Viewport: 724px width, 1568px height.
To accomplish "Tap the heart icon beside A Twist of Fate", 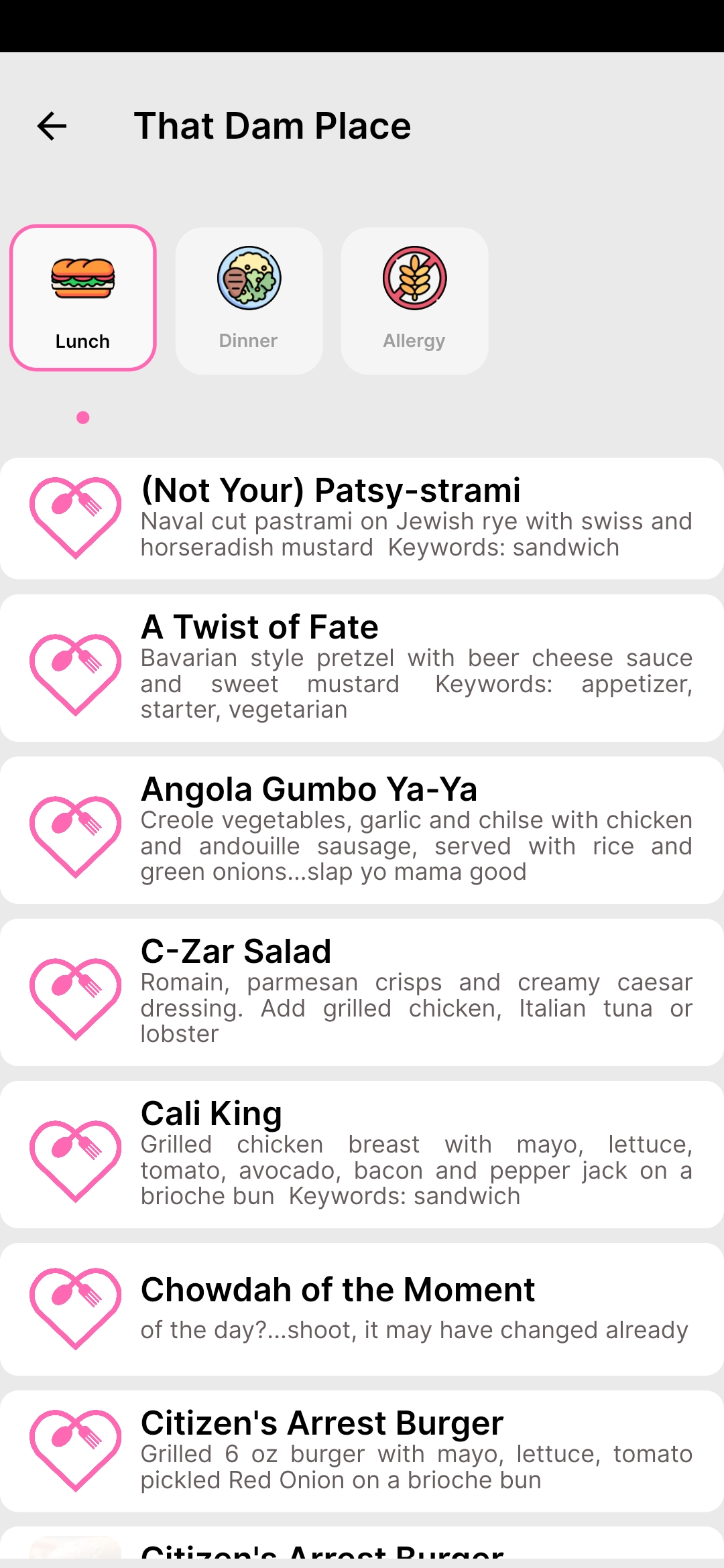I will (76, 674).
